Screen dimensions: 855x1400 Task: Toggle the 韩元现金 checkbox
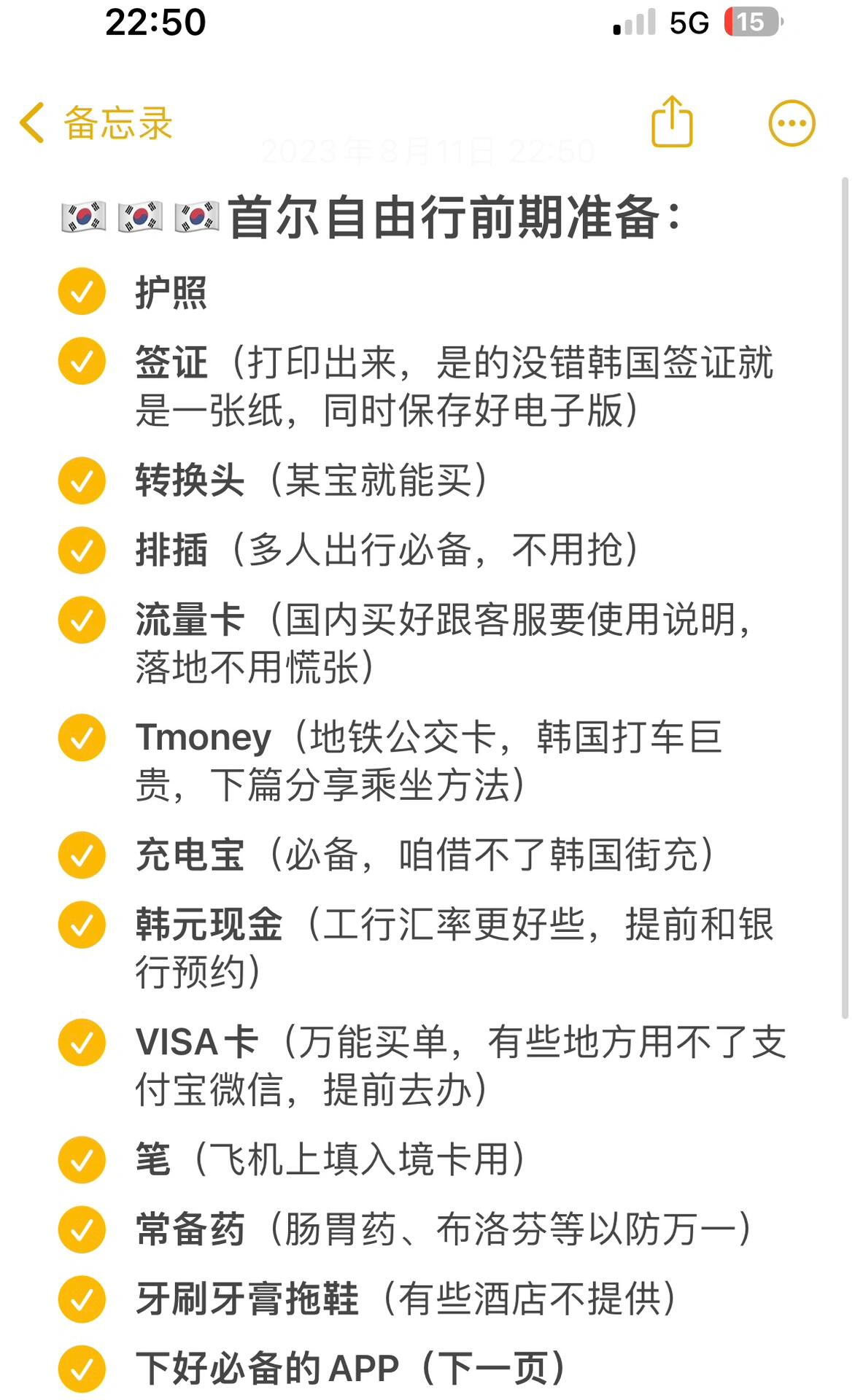(82, 925)
